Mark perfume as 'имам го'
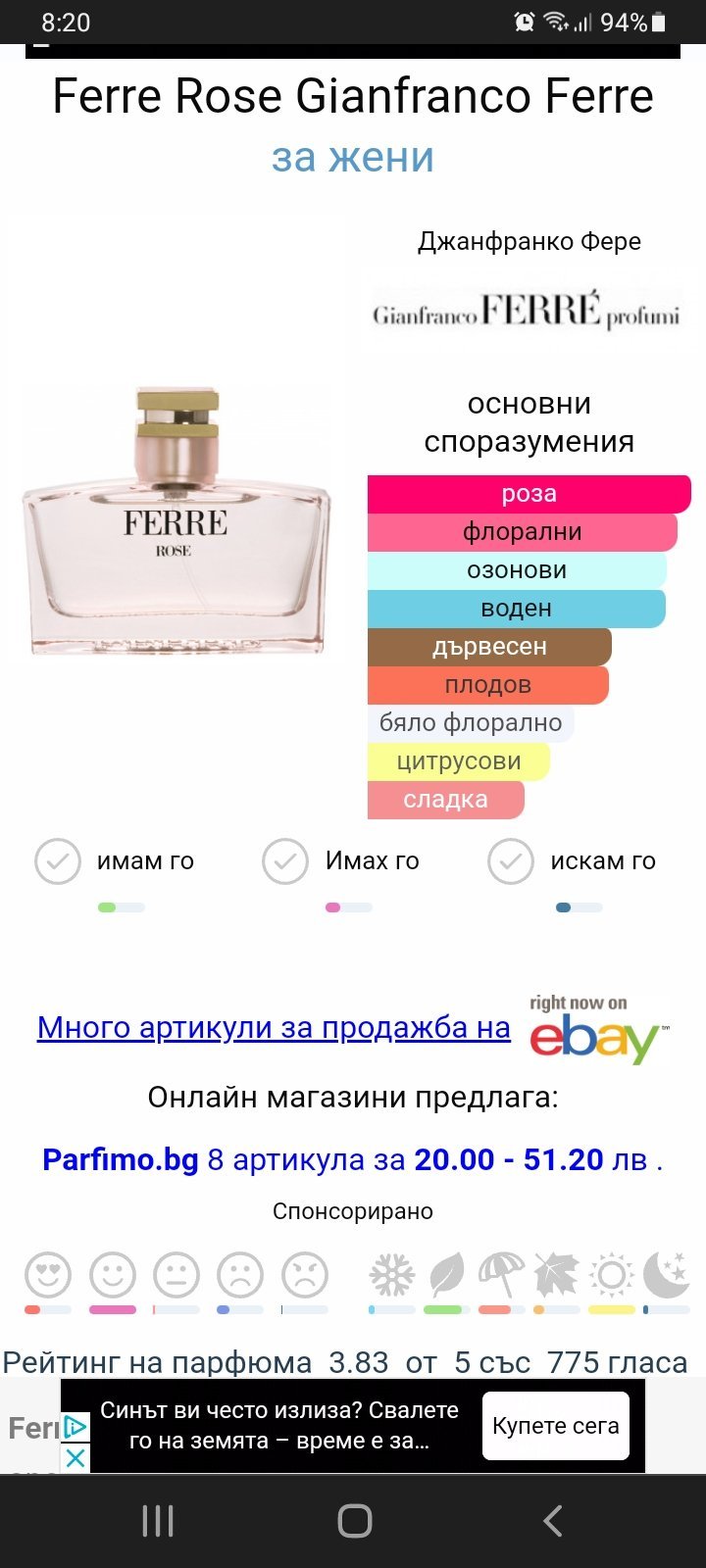This screenshot has height=1568, width=706. 115,861
